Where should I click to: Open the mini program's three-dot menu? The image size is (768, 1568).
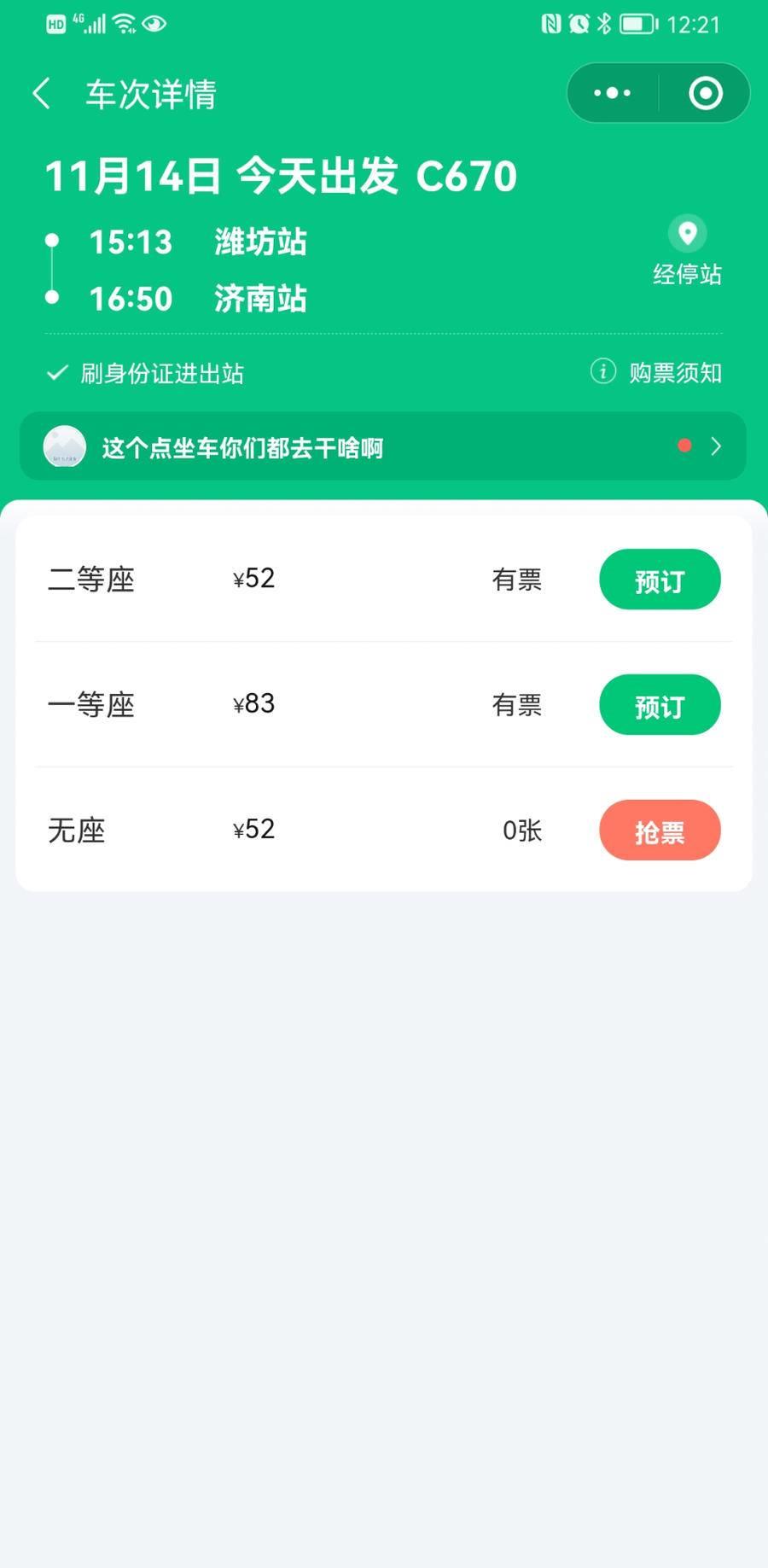pyautogui.click(x=612, y=93)
